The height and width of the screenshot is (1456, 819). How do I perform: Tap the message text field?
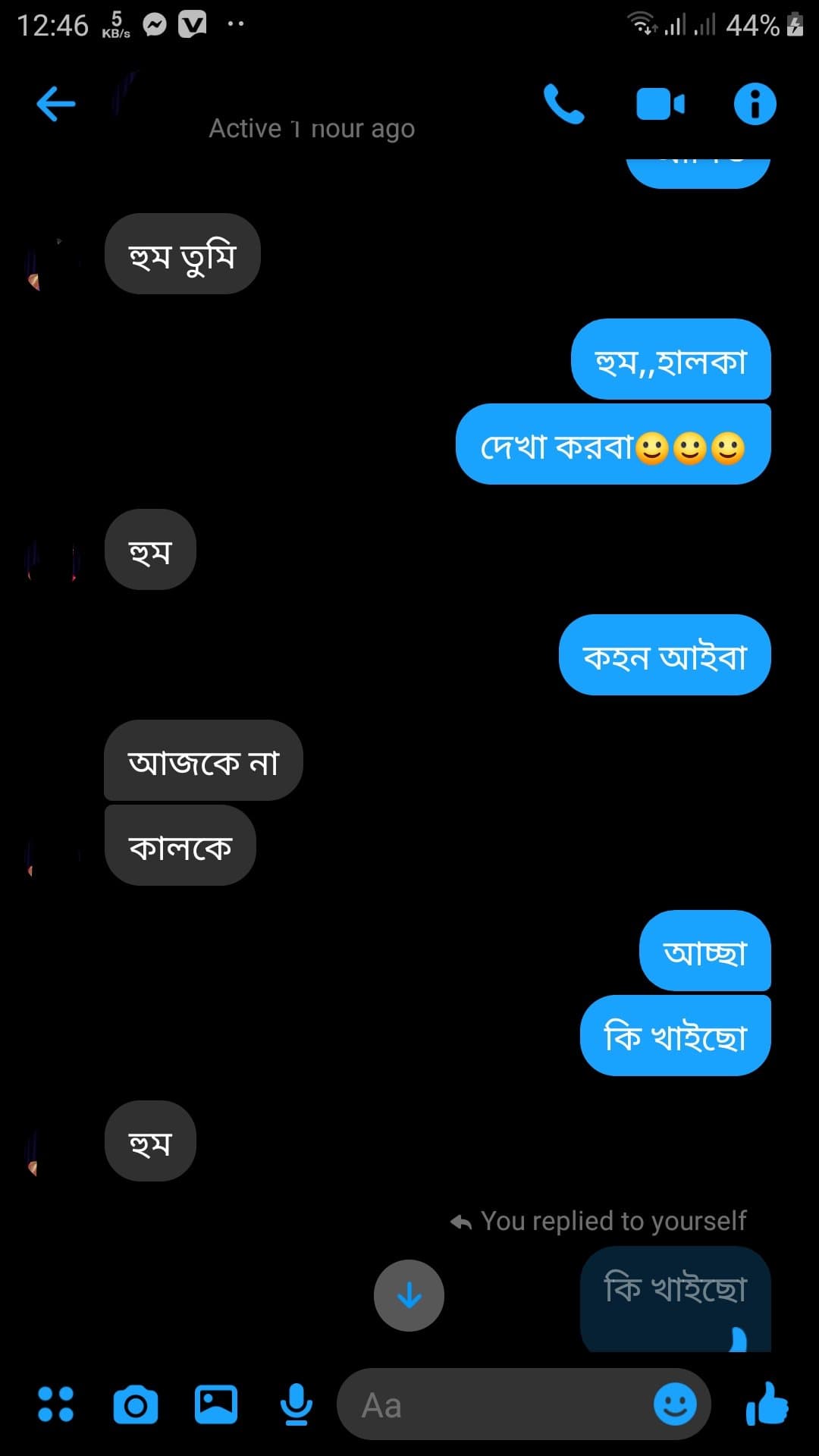click(x=493, y=1404)
